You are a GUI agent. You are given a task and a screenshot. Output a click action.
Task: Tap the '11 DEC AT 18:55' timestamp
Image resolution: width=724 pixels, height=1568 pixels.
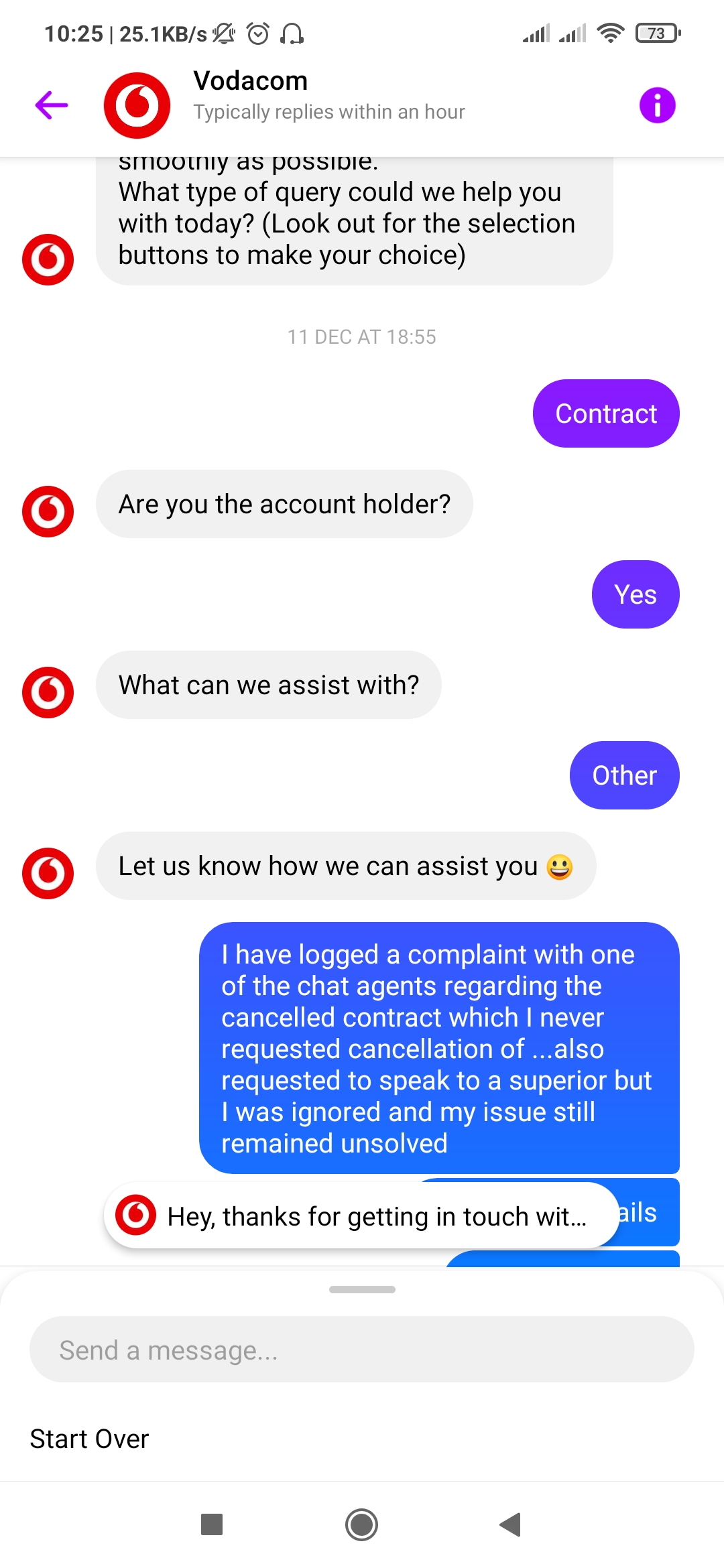(x=362, y=336)
